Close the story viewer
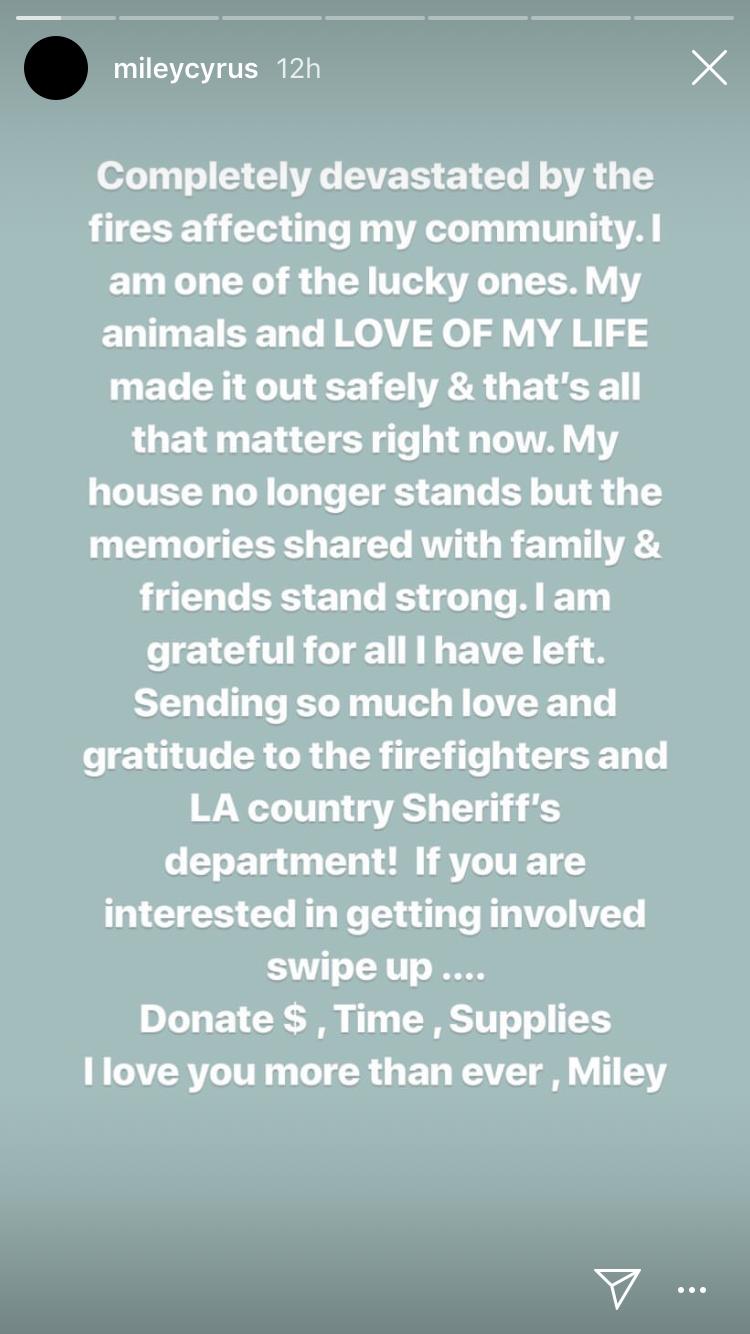This screenshot has width=750, height=1334. [709, 68]
